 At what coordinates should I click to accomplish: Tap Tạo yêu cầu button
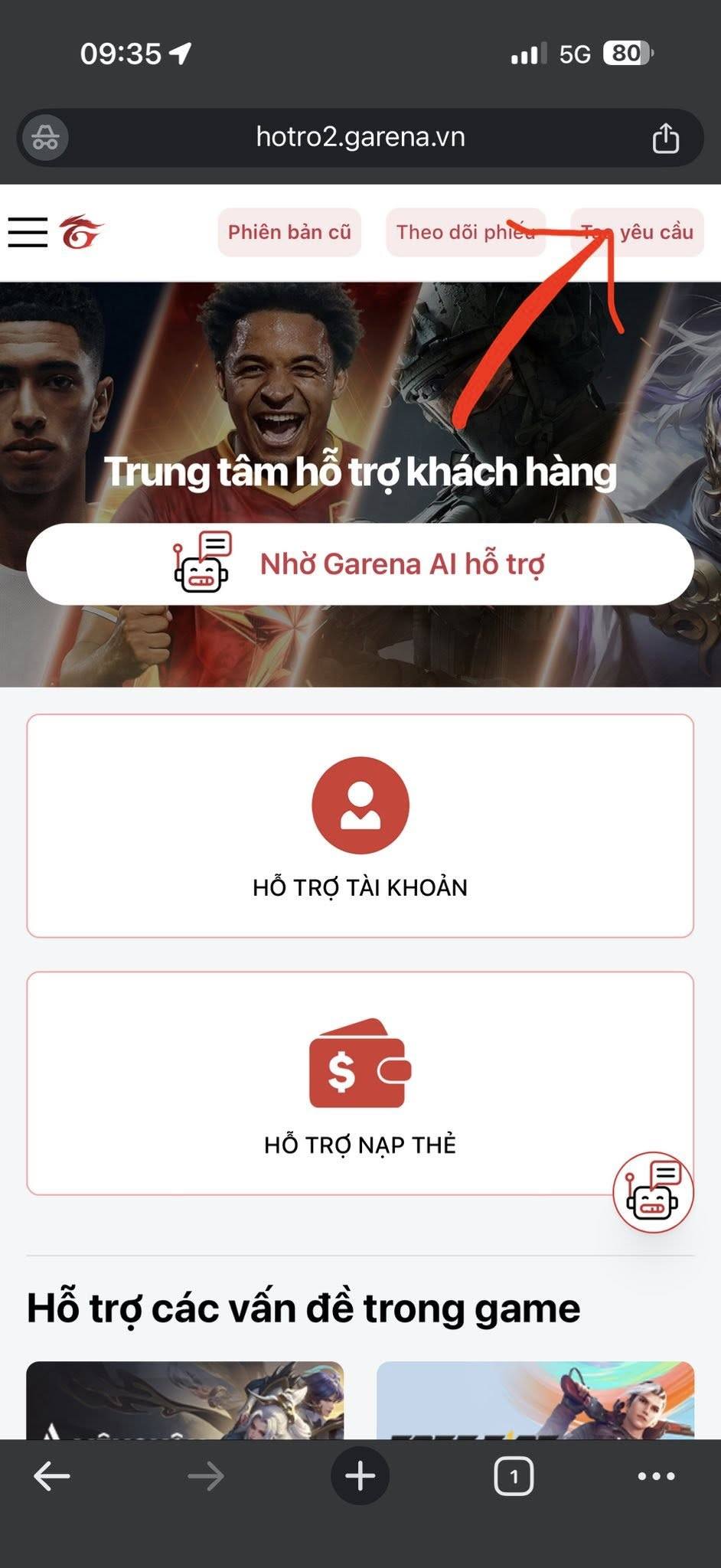638,232
